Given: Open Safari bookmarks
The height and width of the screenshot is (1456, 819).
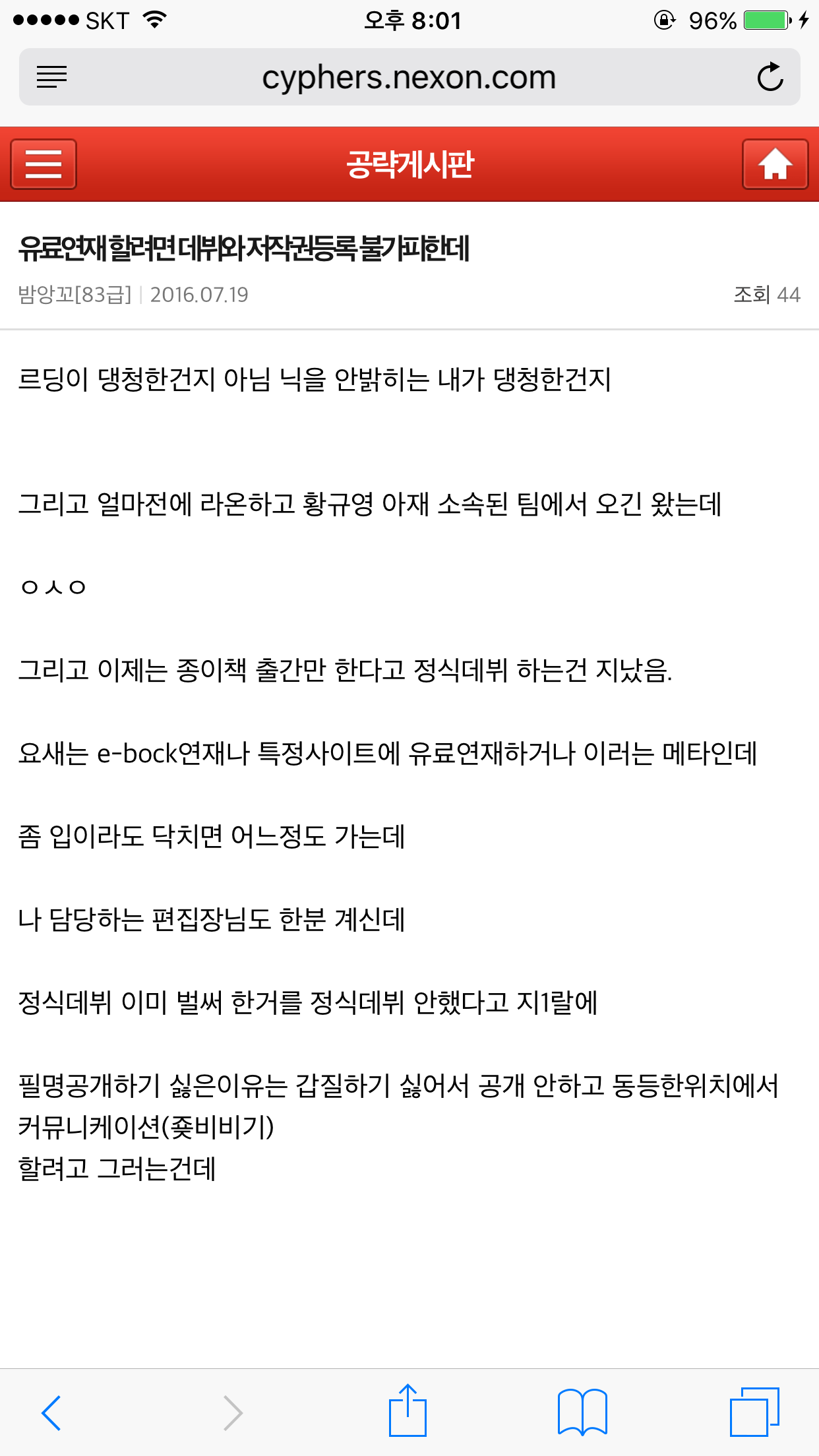Looking at the screenshot, I should coord(582,1412).
